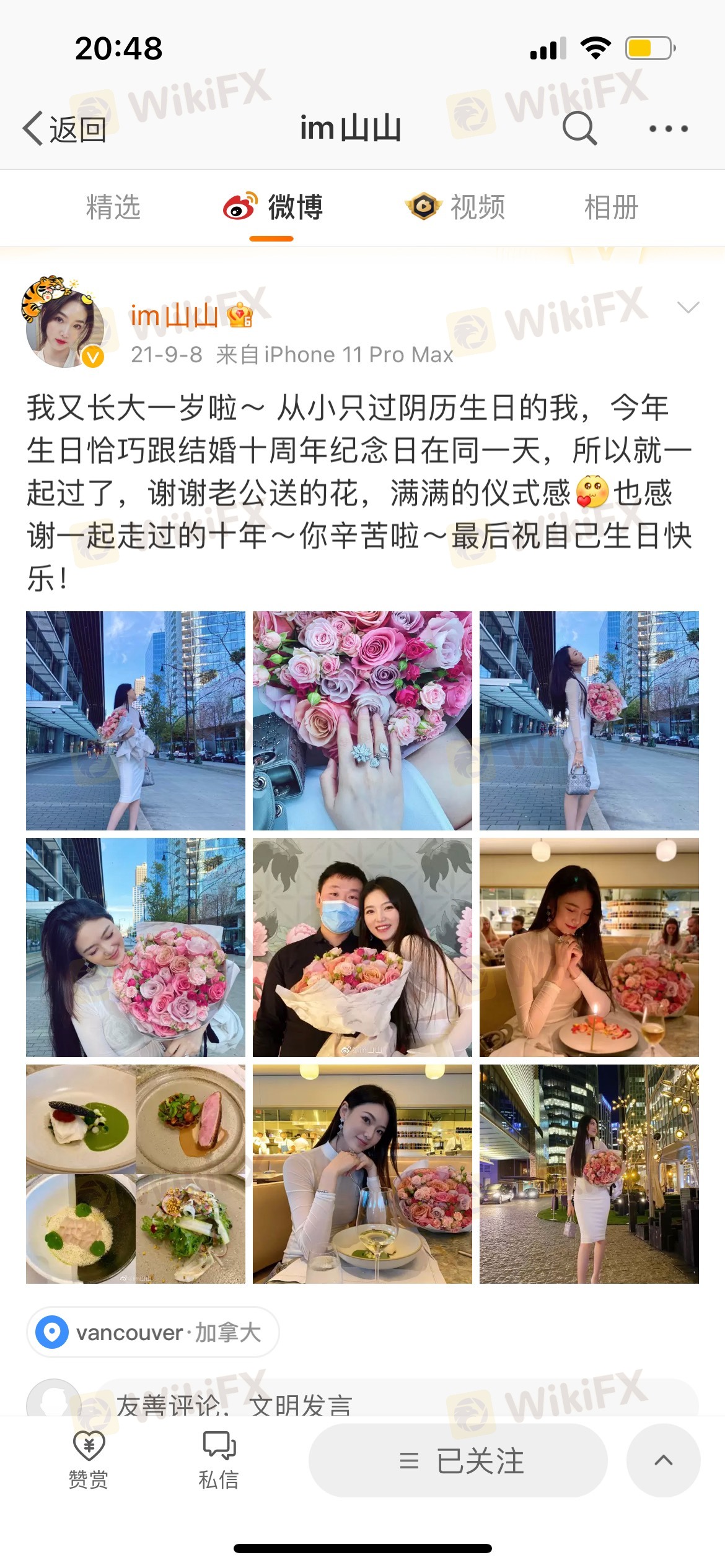View the candle wish dinner photo

pos(589,947)
